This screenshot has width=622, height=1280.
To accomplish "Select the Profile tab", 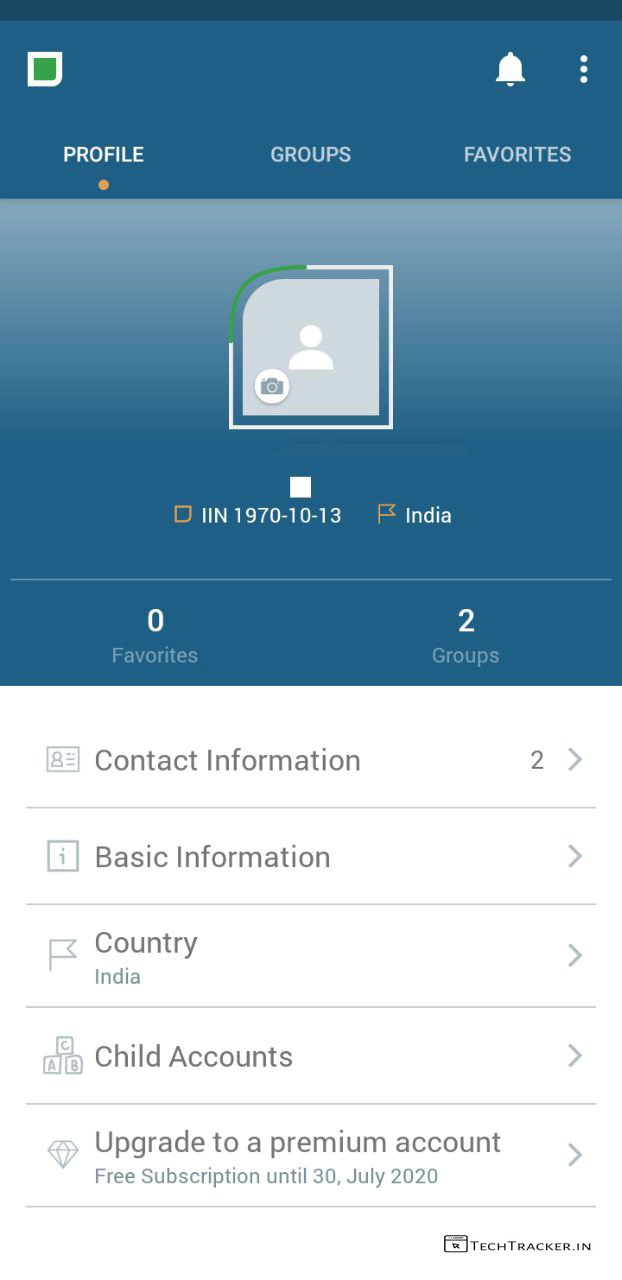I will 103,155.
